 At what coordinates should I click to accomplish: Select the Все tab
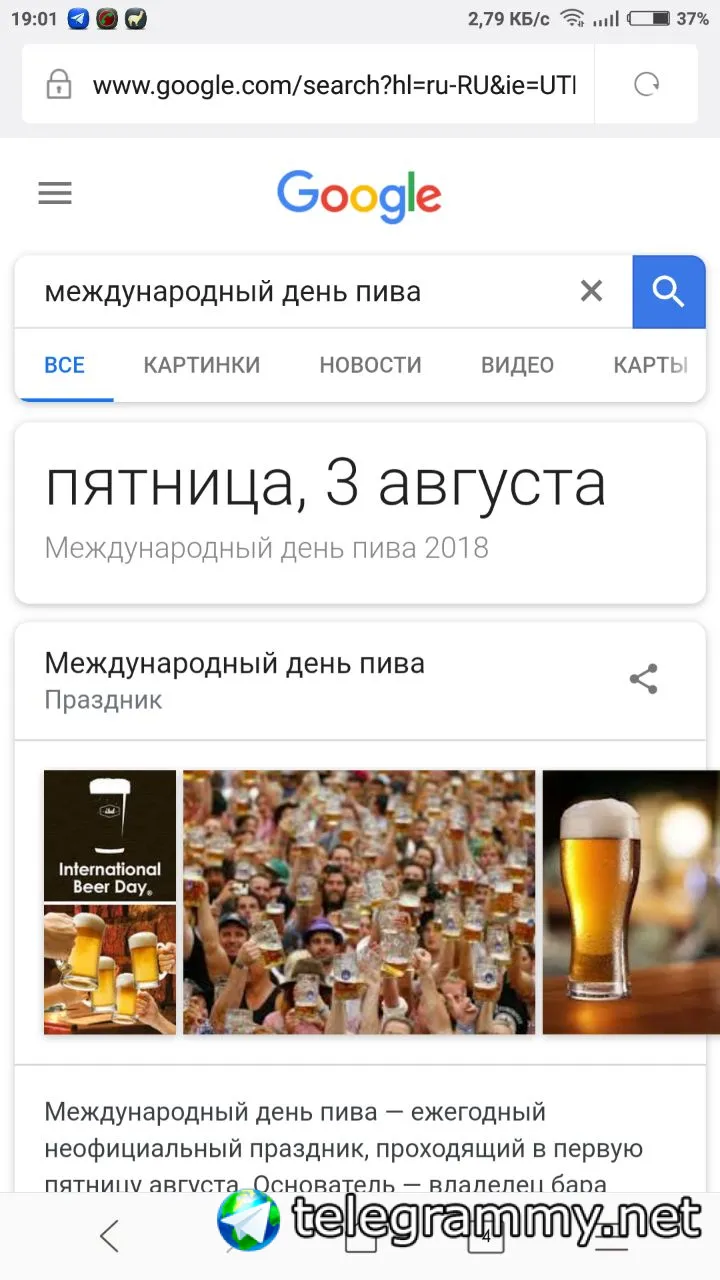point(64,365)
